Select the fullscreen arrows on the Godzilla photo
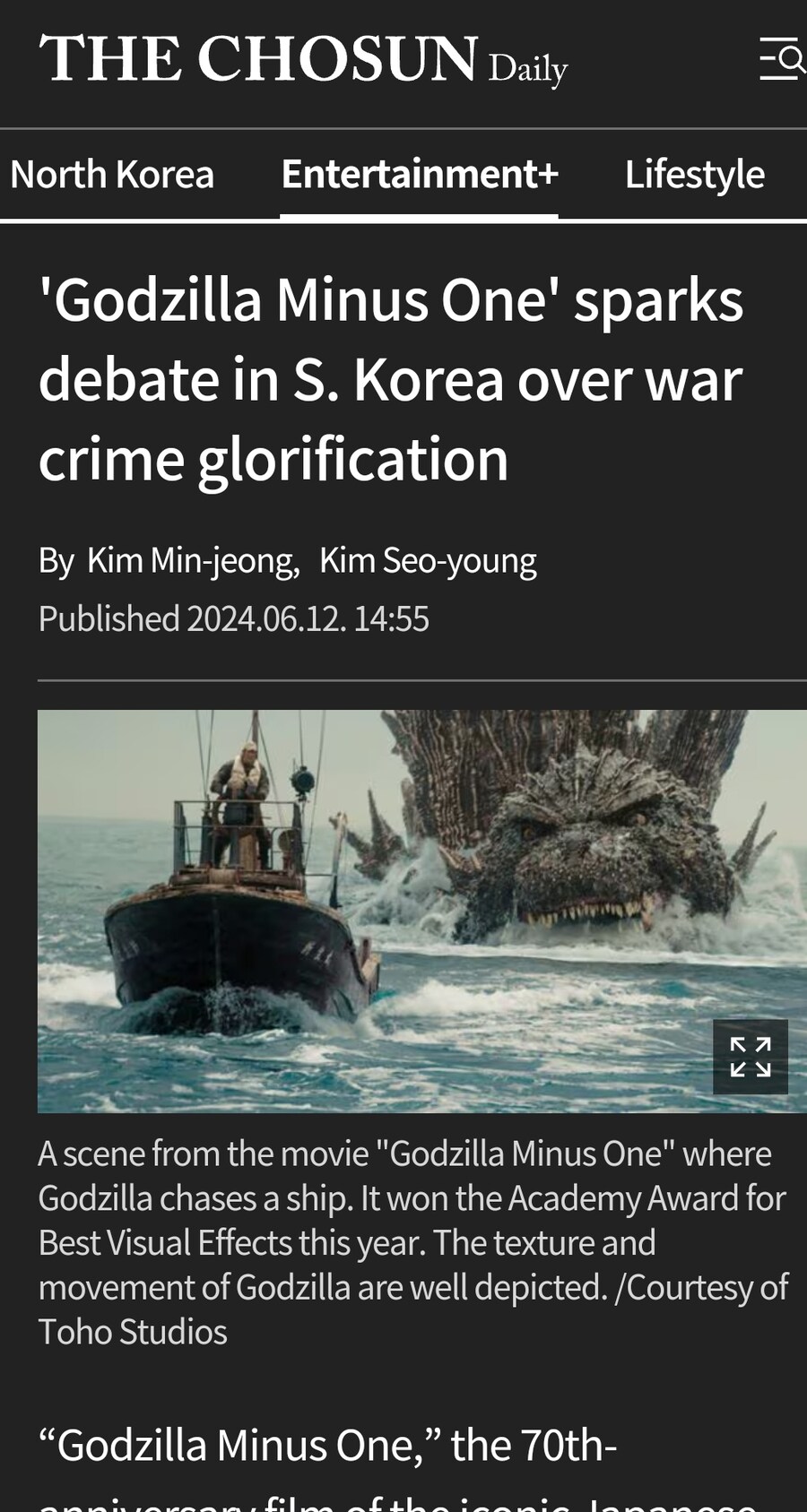Image resolution: width=807 pixels, height=1512 pixels. [x=751, y=1058]
